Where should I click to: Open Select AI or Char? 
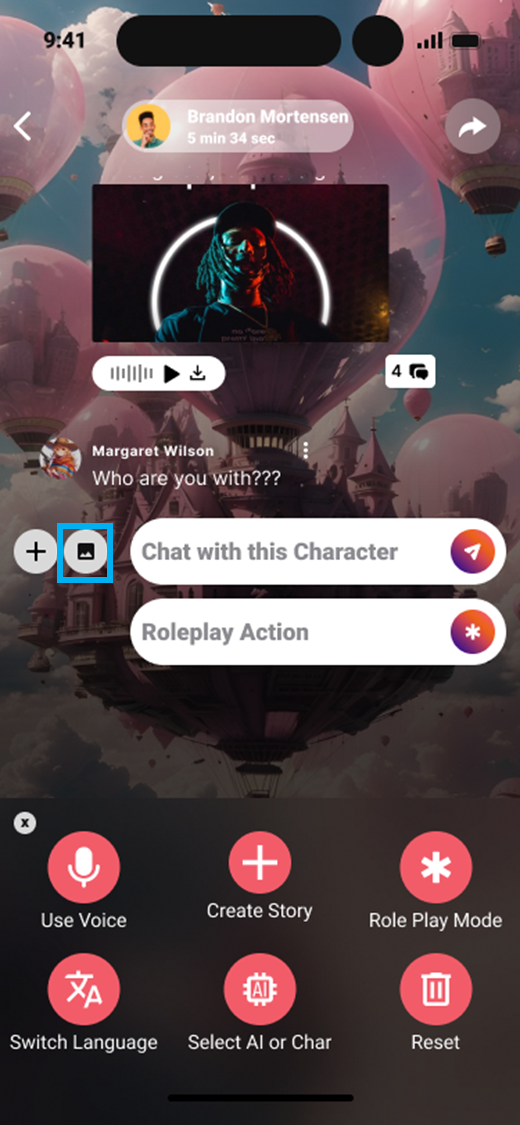[x=260, y=1003]
